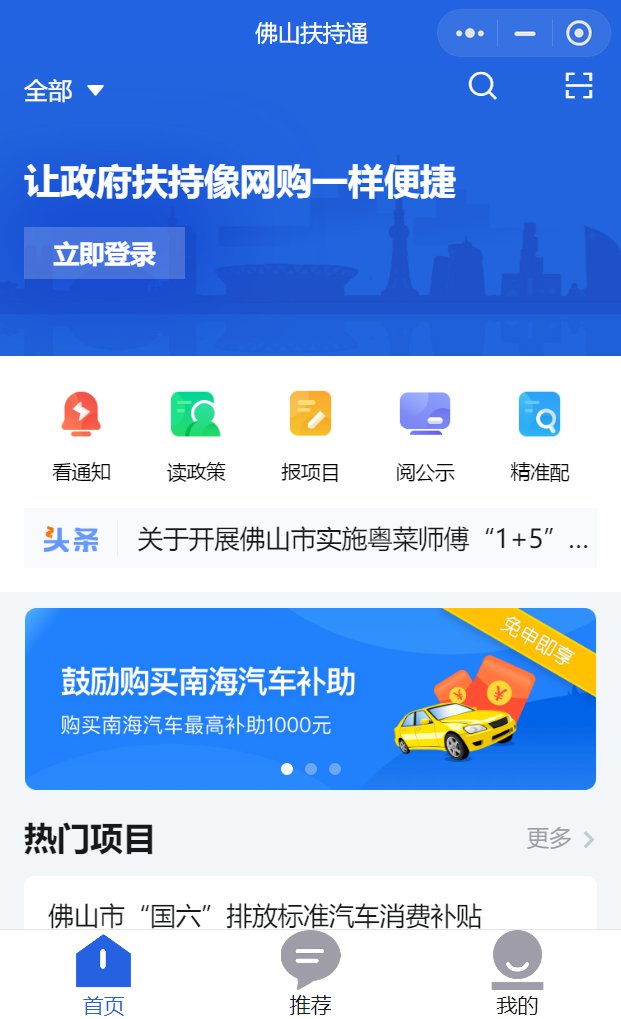Screen dimensions: 621x1019
Task: Read the 头条 headline about 粤菜师傅
Action: [360, 540]
